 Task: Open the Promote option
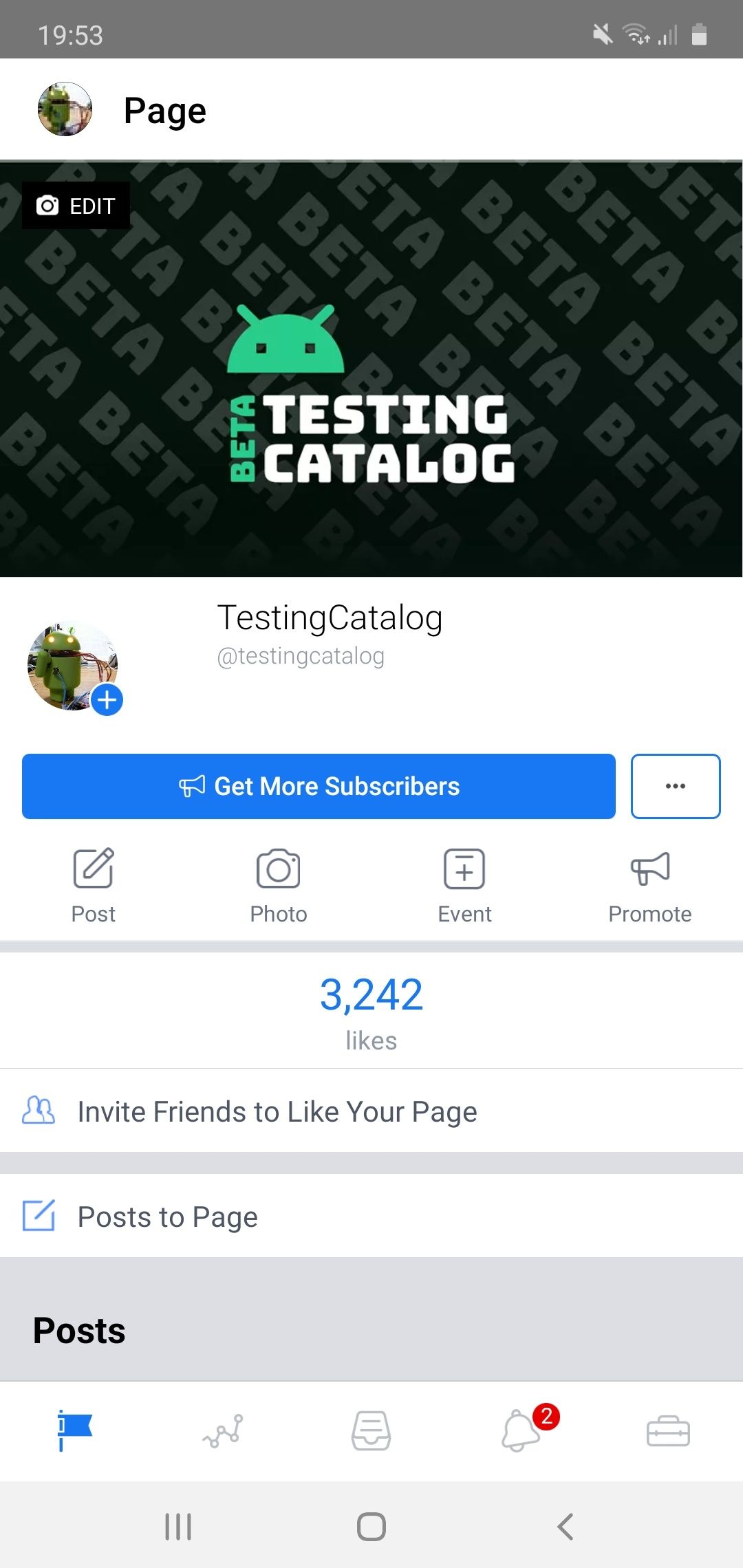[650, 886]
